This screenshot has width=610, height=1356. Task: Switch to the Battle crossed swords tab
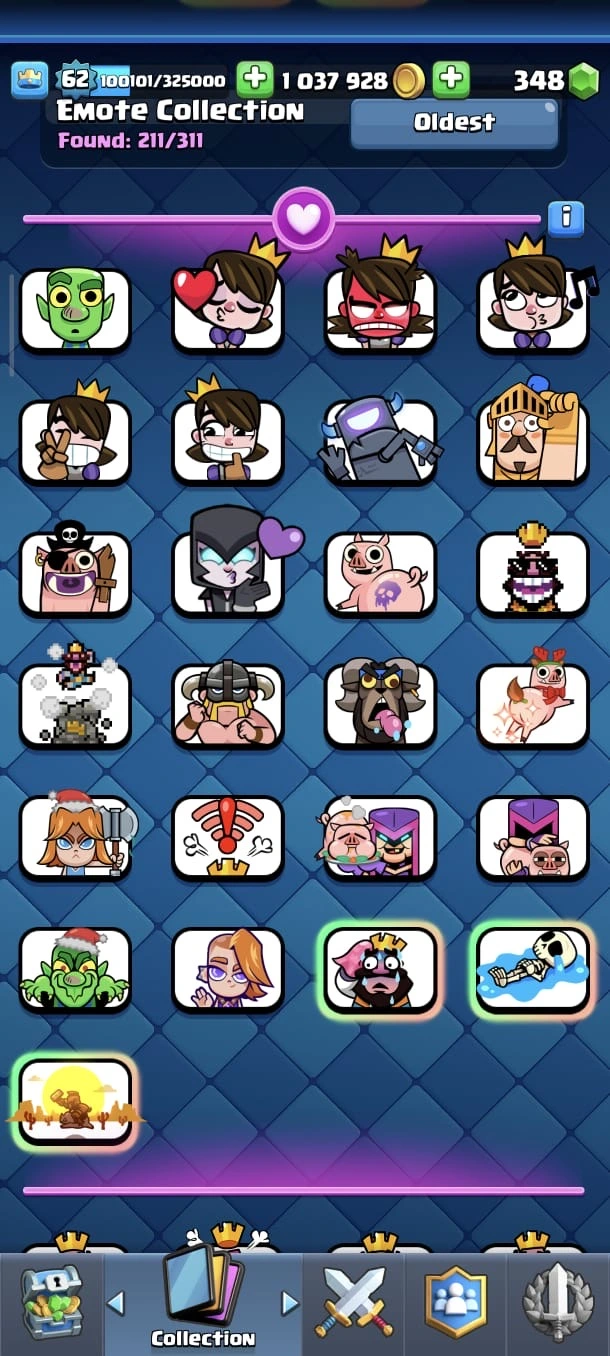tap(354, 1302)
